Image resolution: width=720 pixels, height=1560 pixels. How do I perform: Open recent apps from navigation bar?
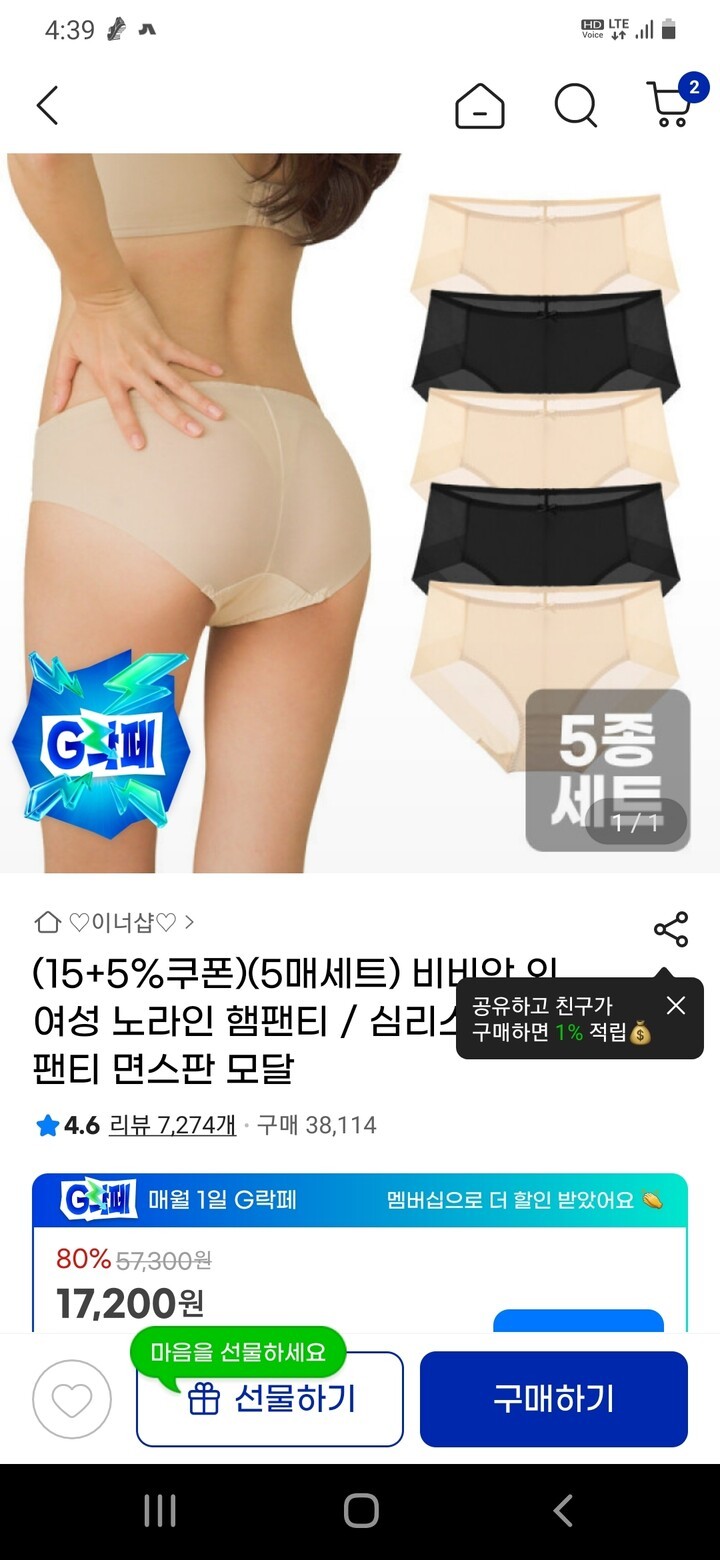pyautogui.click(x=160, y=1510)
